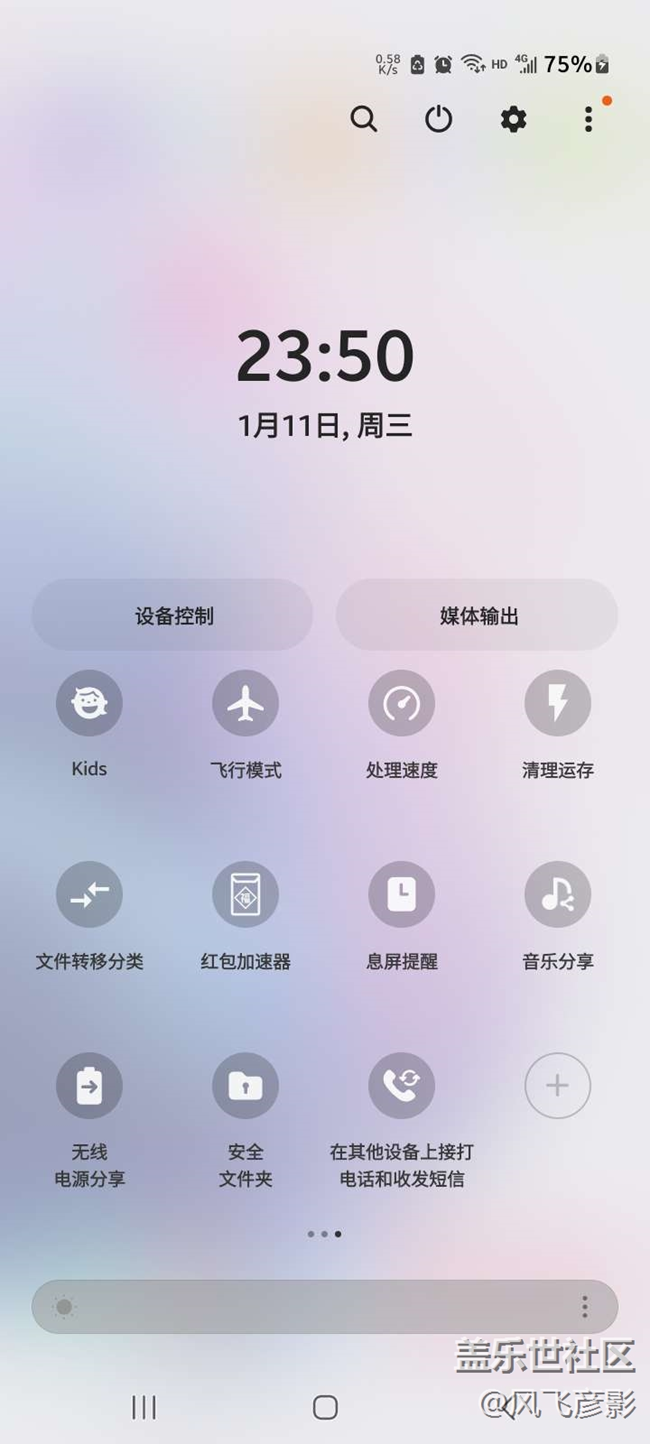The width and height of the screenshot is (650, 1444).
Task: Open 媒体输出 media output
Action: tap(478, 616)
